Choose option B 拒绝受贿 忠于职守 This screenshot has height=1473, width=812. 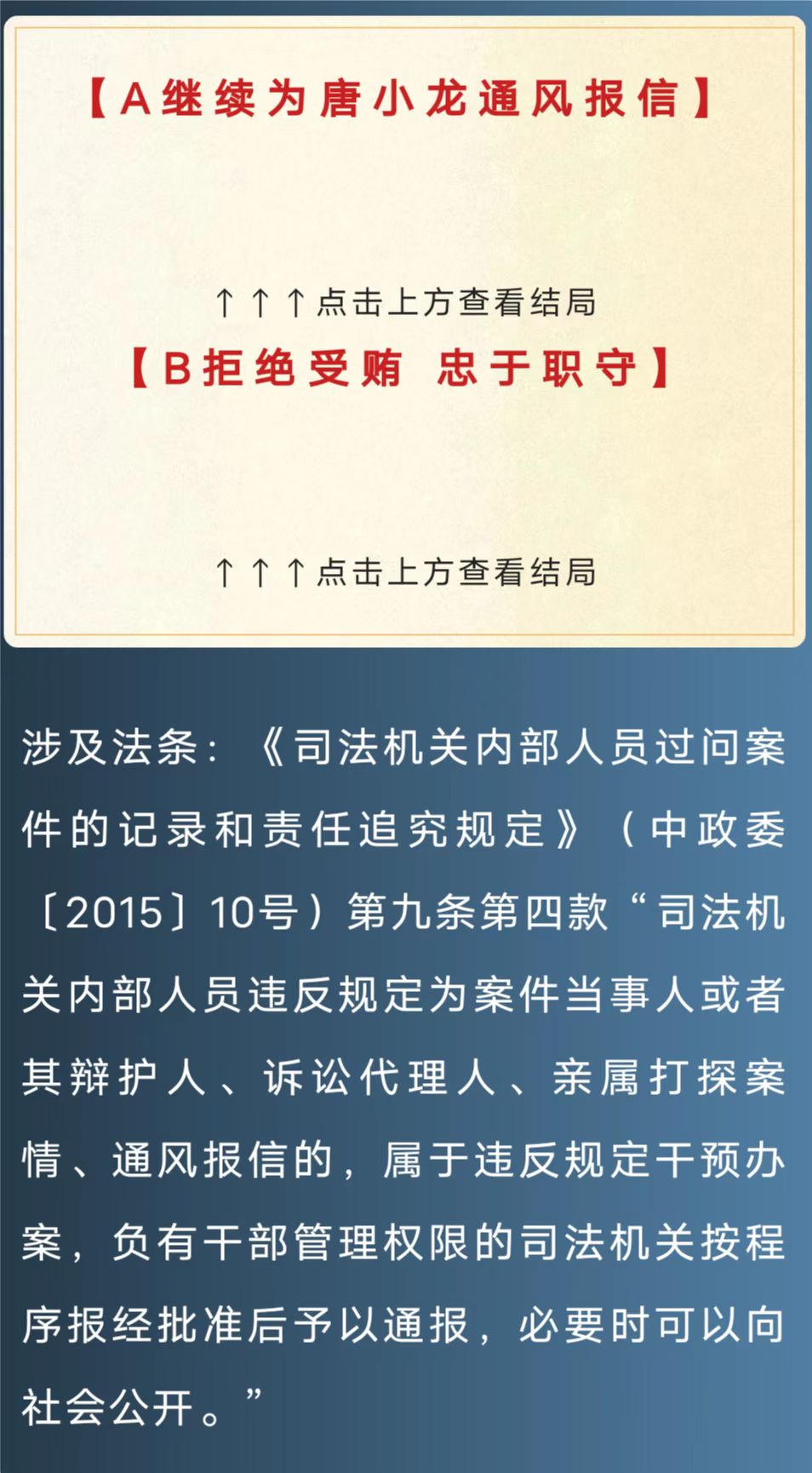click(401, 369)
